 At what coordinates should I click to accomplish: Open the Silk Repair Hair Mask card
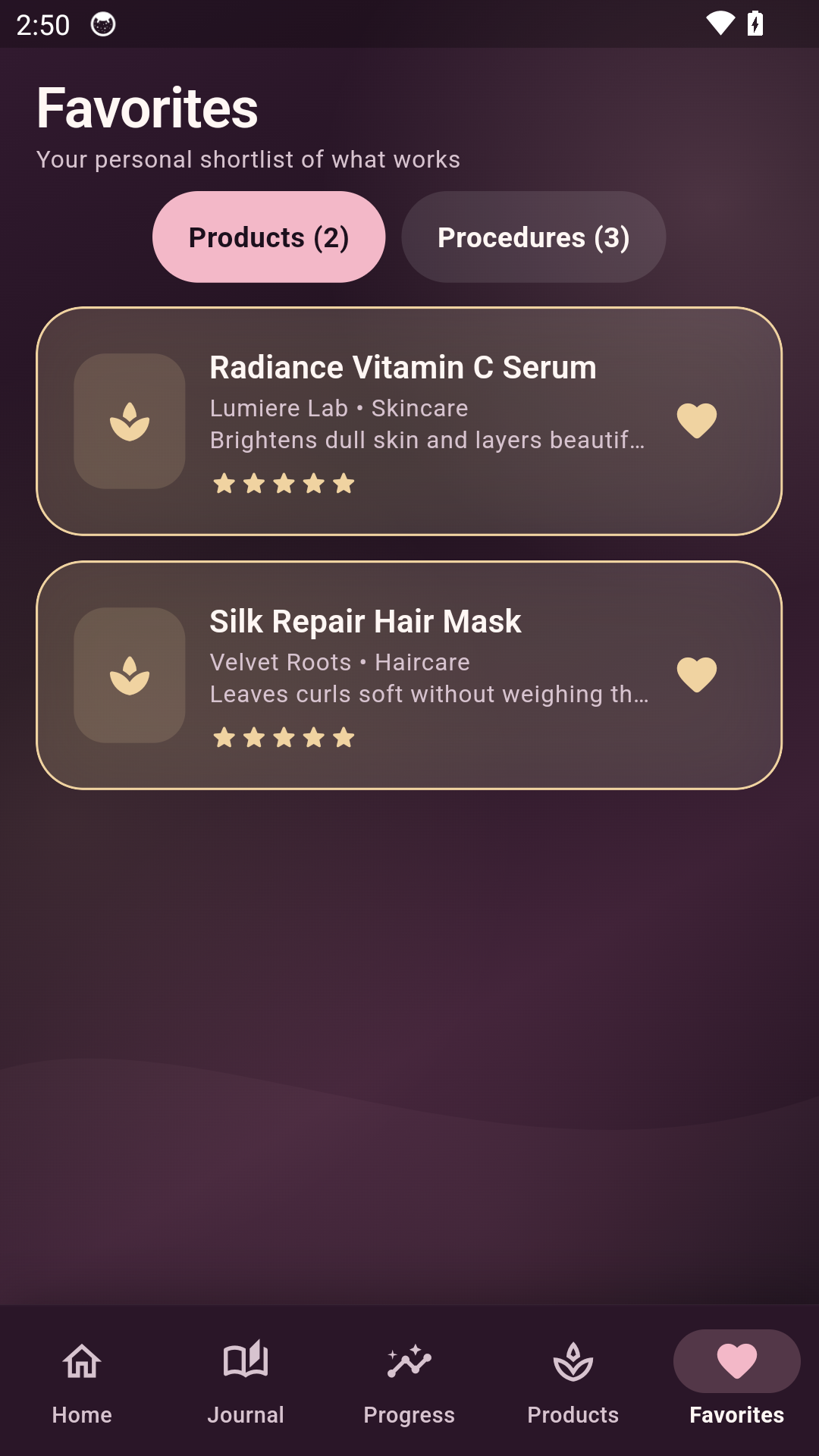tap(409, 675)
